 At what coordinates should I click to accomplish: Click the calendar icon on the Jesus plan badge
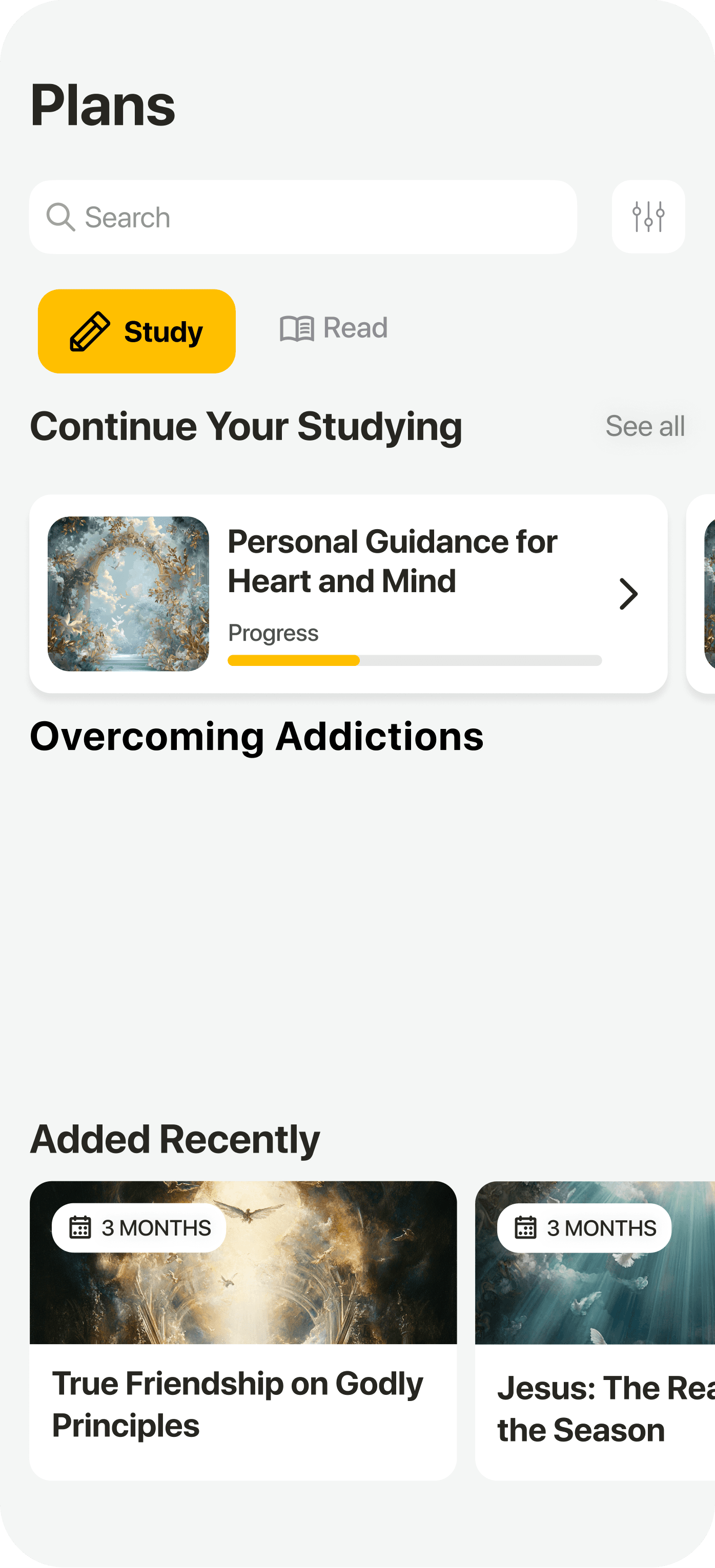pyautogui.click(x=525, y=1228)
